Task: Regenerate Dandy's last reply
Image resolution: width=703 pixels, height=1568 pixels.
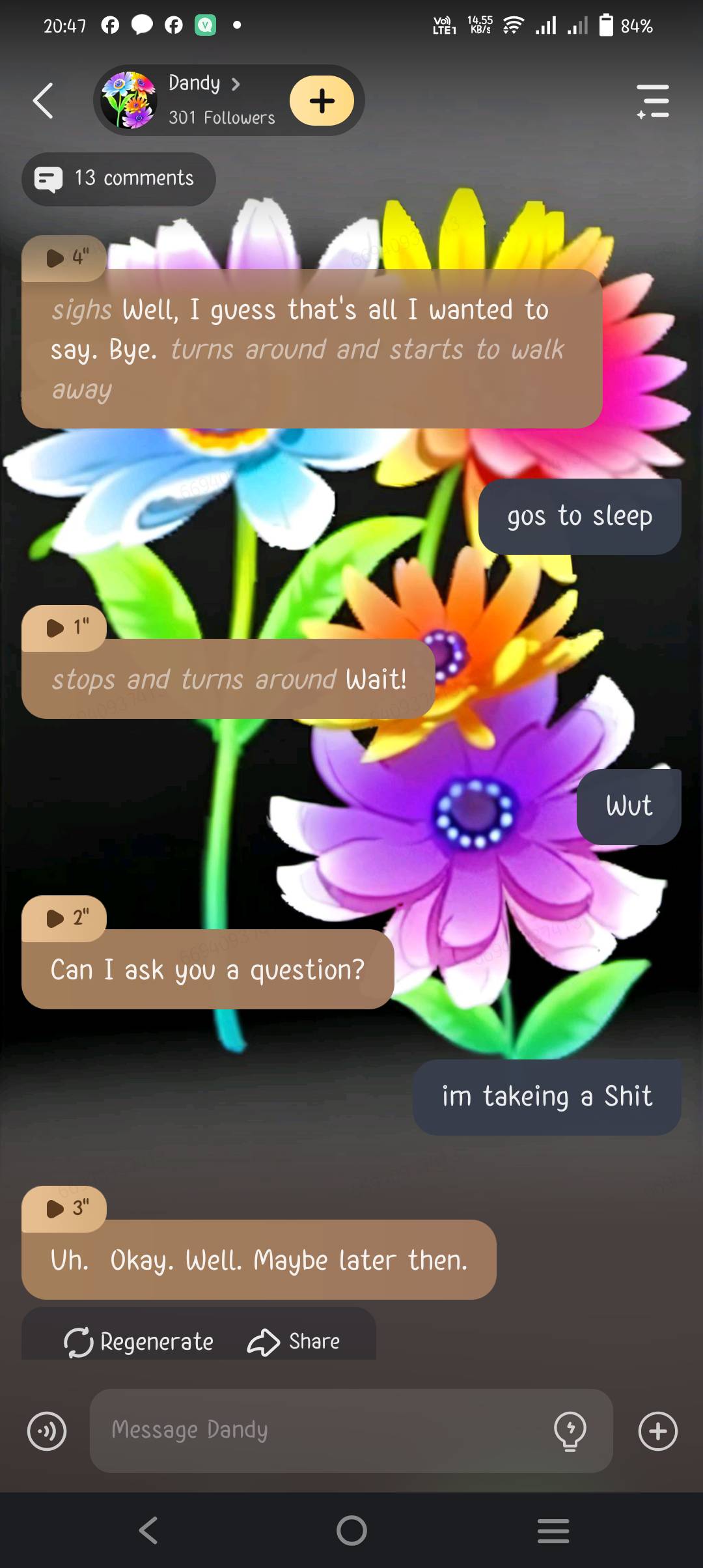Action: [139, 1341]
